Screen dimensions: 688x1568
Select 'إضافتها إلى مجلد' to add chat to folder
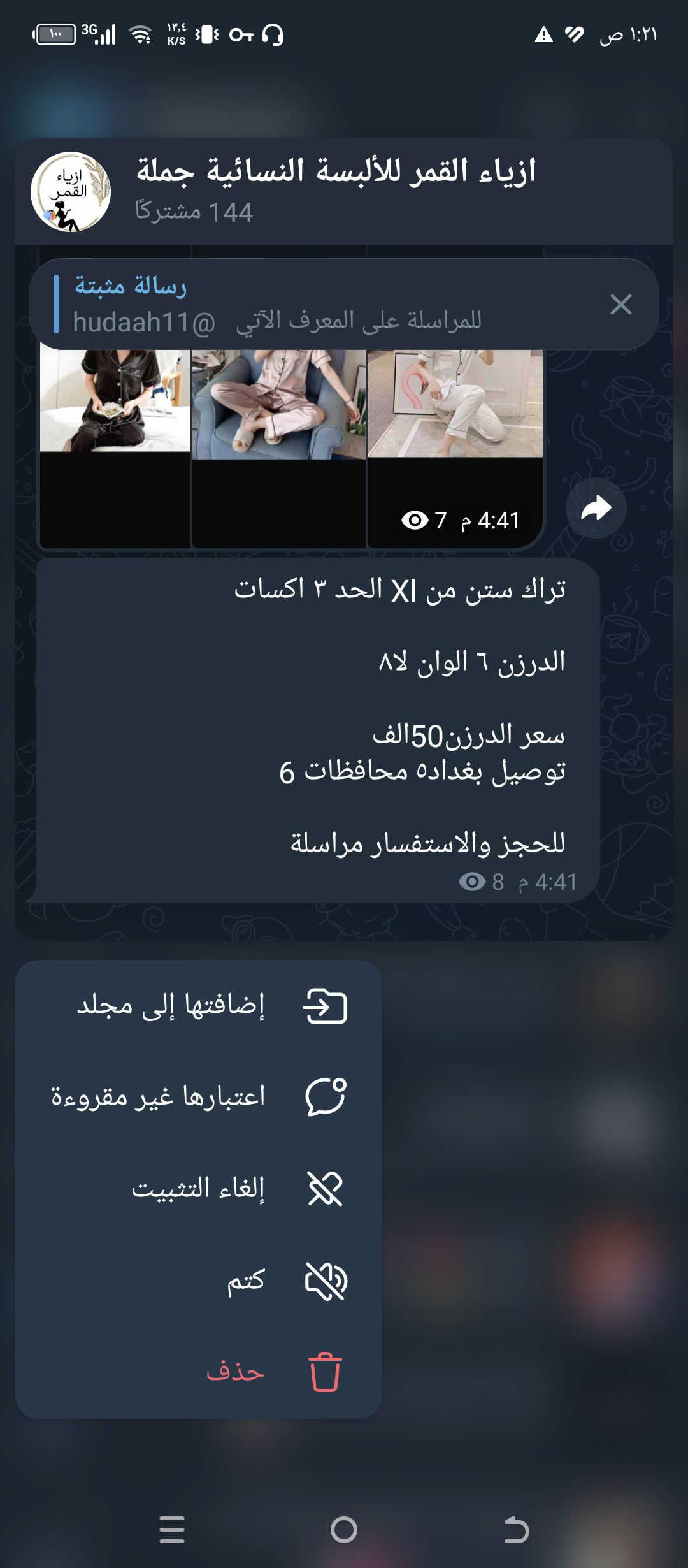pos(199,1006)
